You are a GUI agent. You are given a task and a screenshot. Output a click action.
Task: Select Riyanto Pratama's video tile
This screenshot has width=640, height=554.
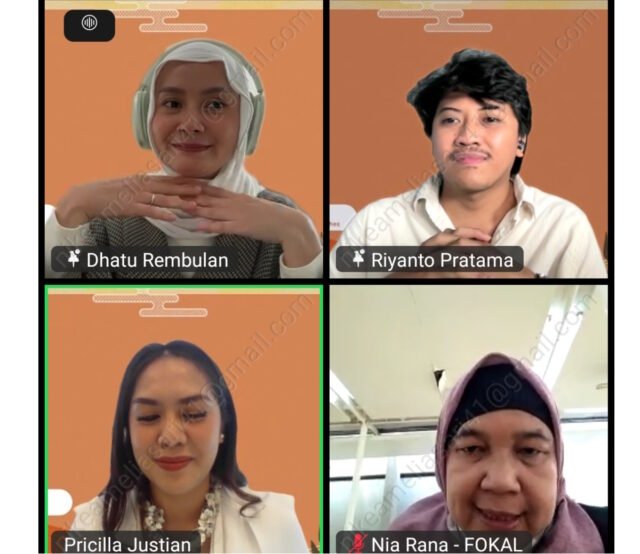pos(468,140)
